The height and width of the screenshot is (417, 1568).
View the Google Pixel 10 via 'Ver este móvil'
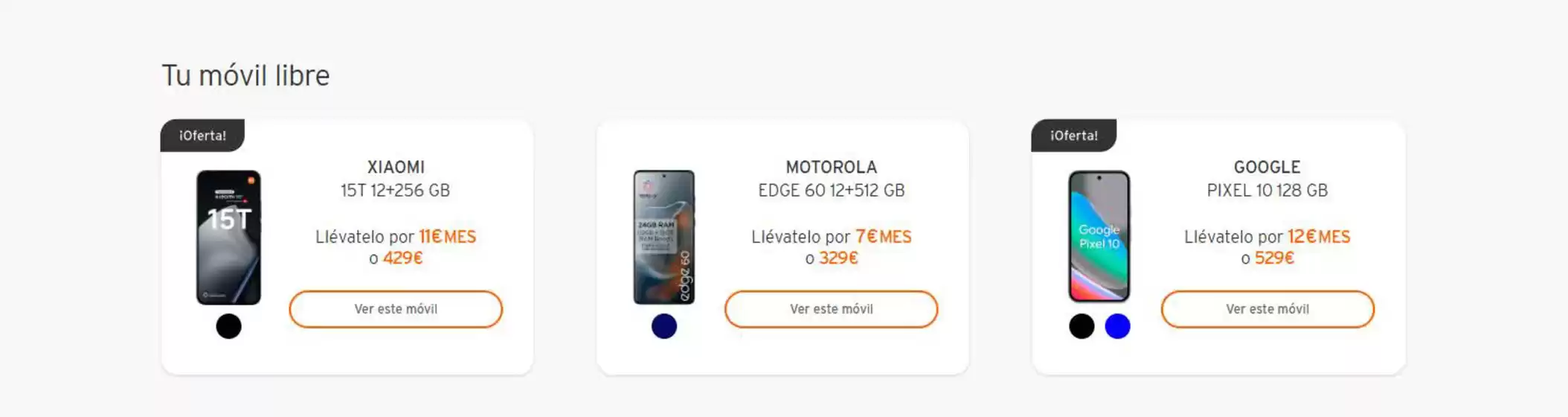point(1267,309)
